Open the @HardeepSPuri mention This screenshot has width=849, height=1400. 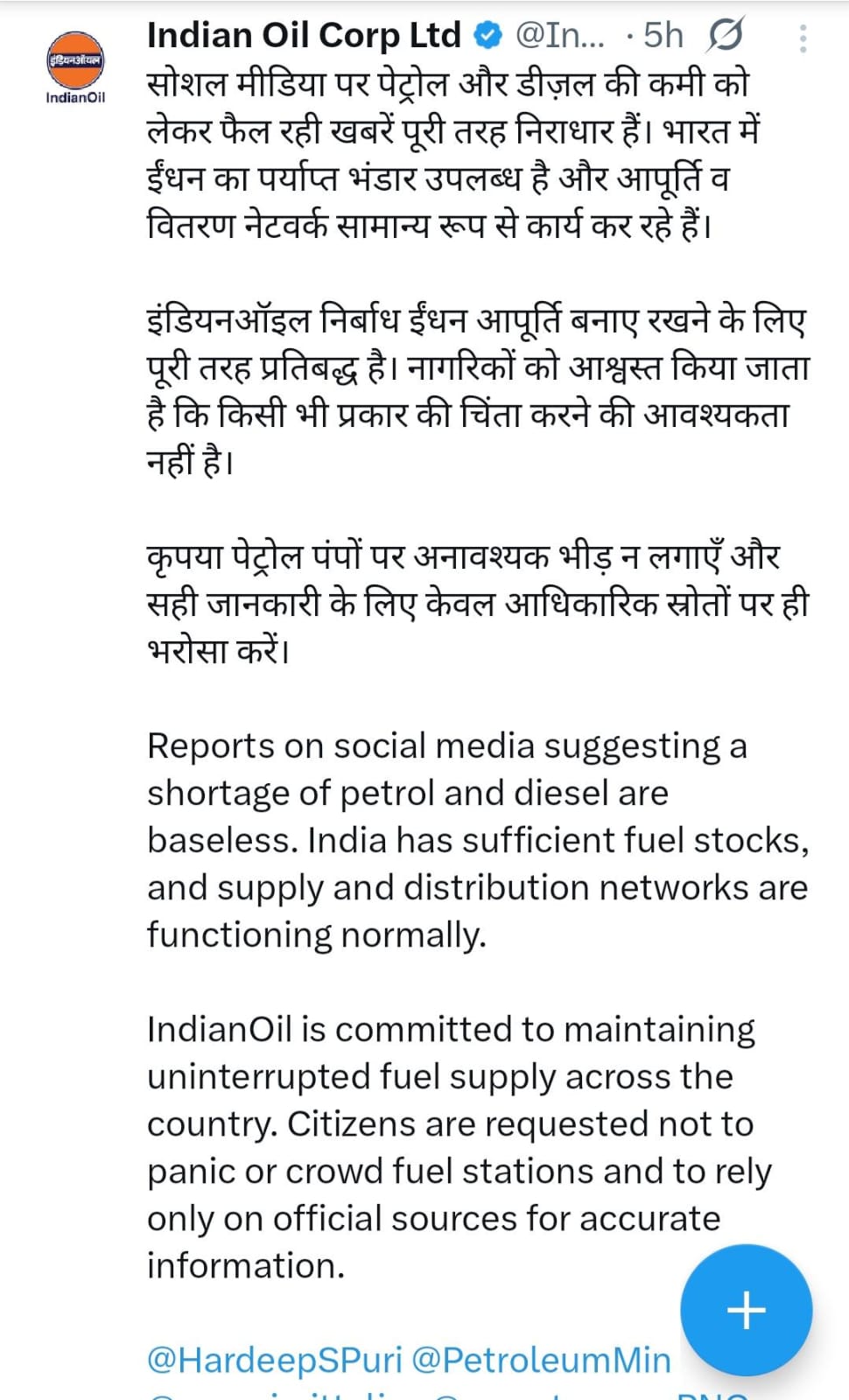tap(274, 1360)
